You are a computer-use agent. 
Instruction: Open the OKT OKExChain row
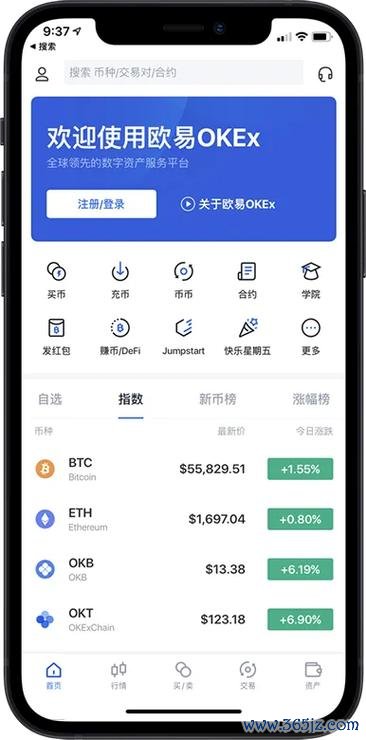point(183,619)
